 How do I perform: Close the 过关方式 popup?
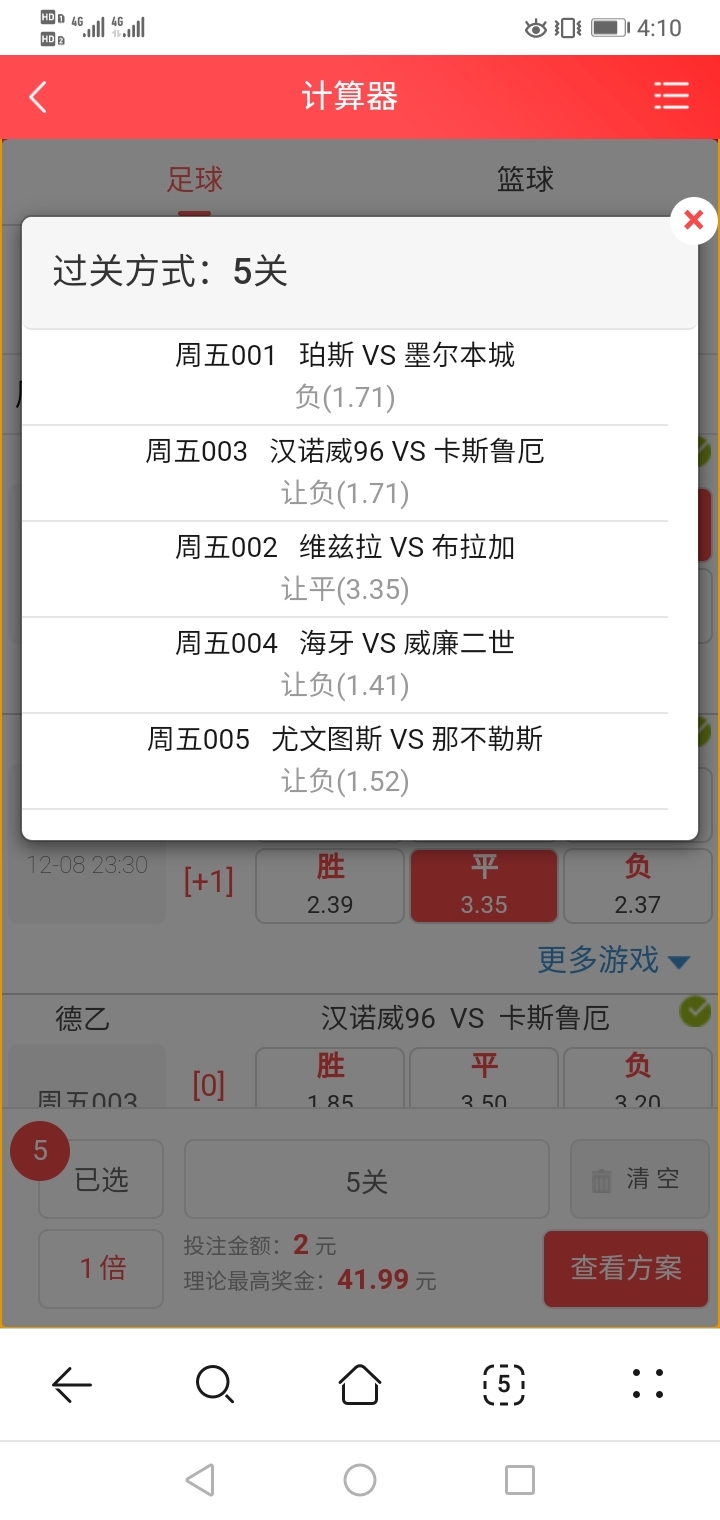[693, 221]
